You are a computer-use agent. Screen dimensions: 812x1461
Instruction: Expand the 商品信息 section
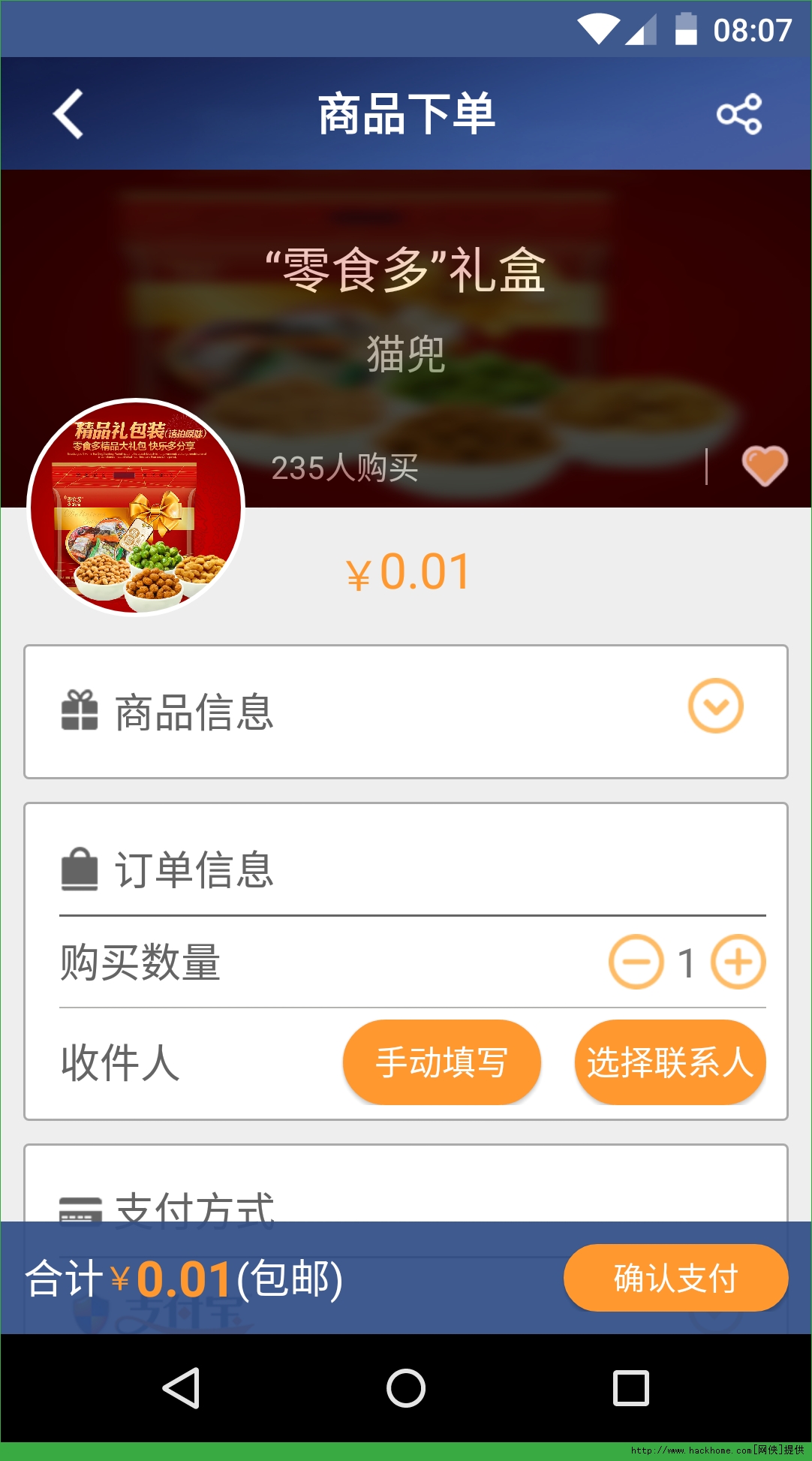(x=715, y=706)
